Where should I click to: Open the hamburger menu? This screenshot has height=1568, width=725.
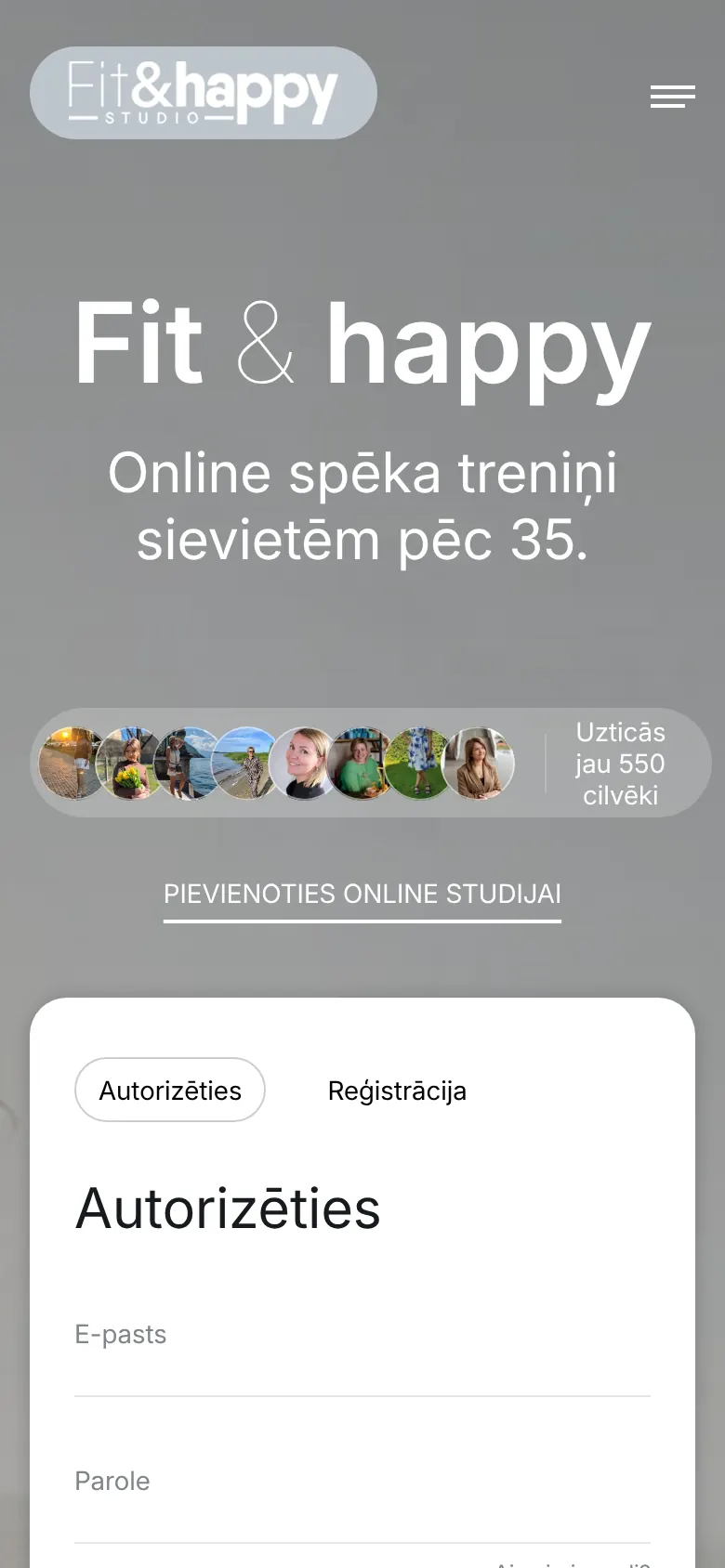pos(672,96)
